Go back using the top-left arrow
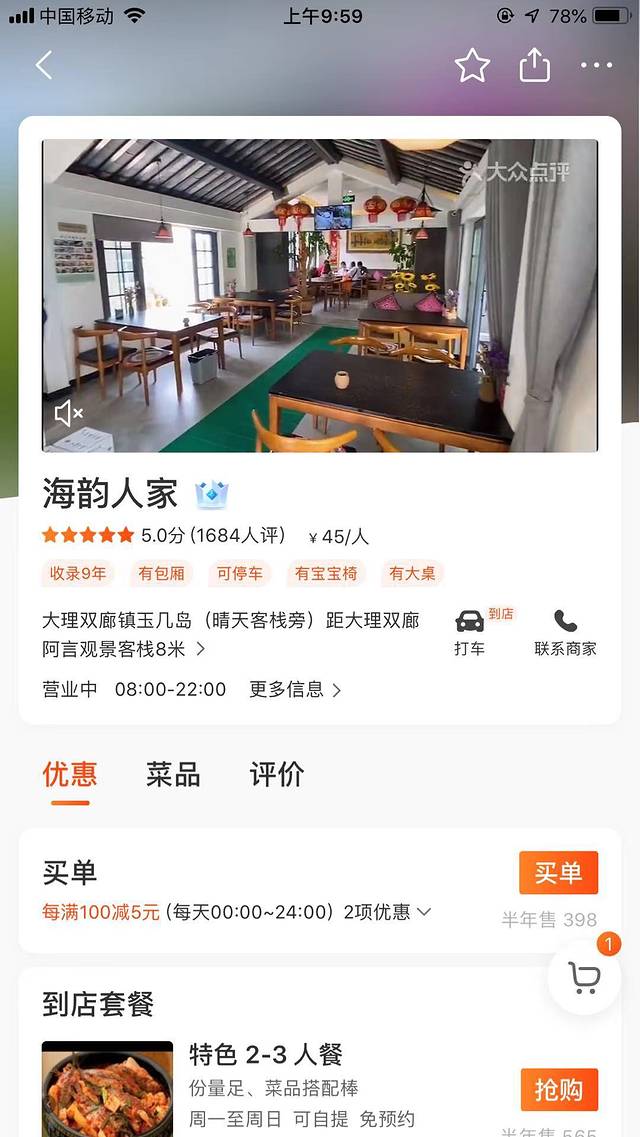Screen dimensions: 640x1137 tap(43, 66)
